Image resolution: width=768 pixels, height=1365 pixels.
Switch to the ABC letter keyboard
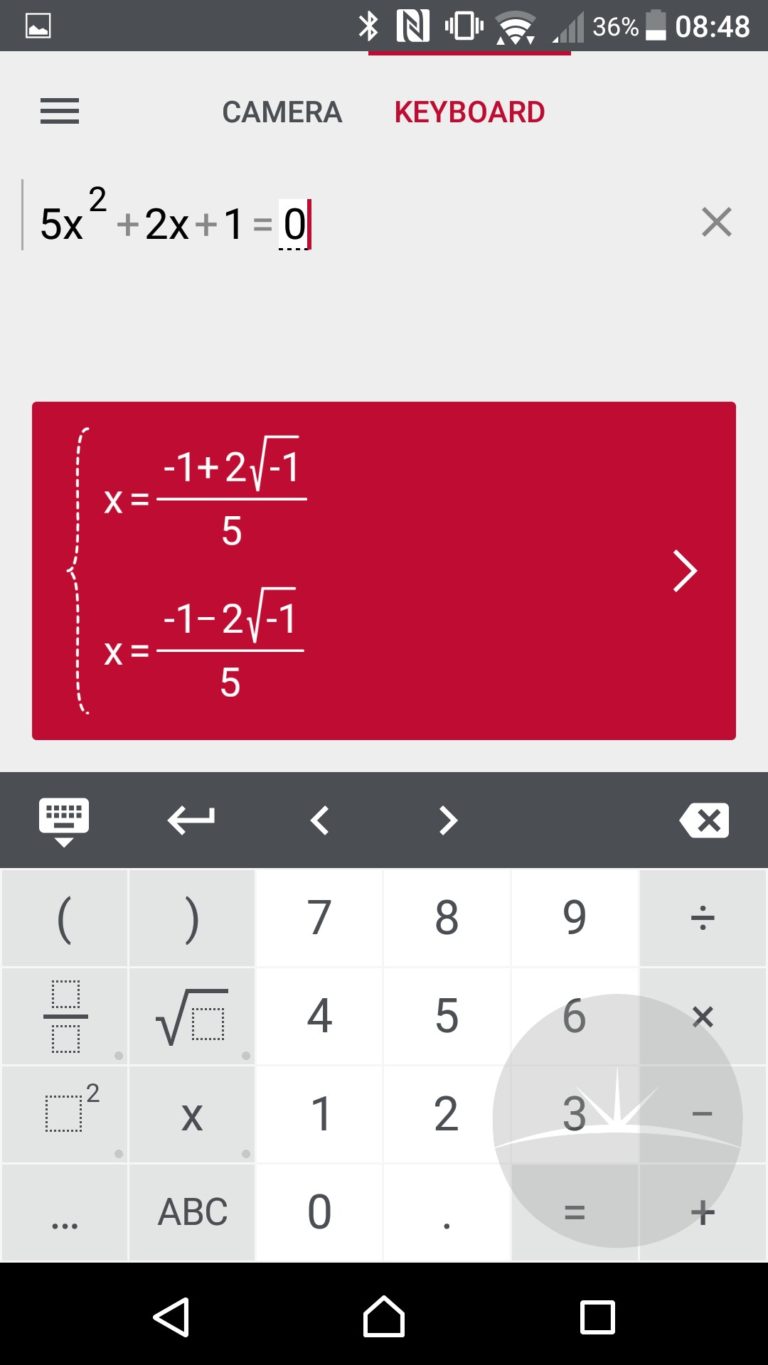click(x=192, y=1212)
